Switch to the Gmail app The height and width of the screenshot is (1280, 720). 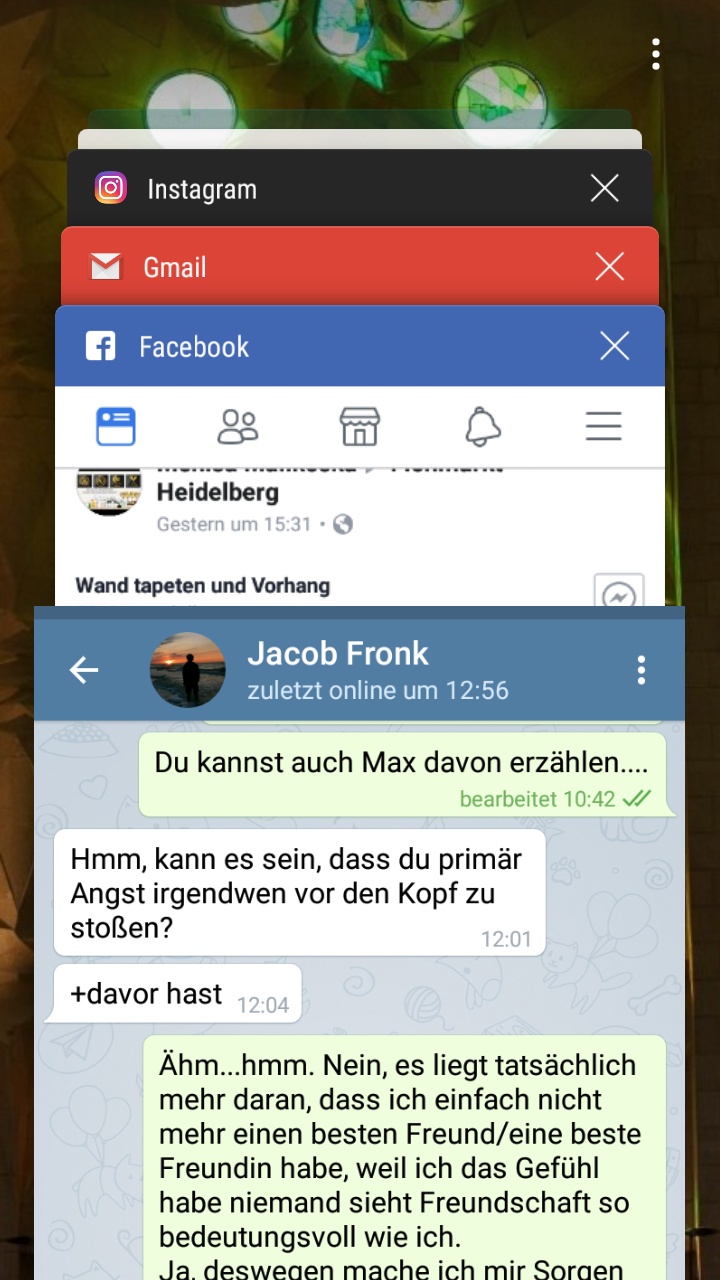(300, 267)
